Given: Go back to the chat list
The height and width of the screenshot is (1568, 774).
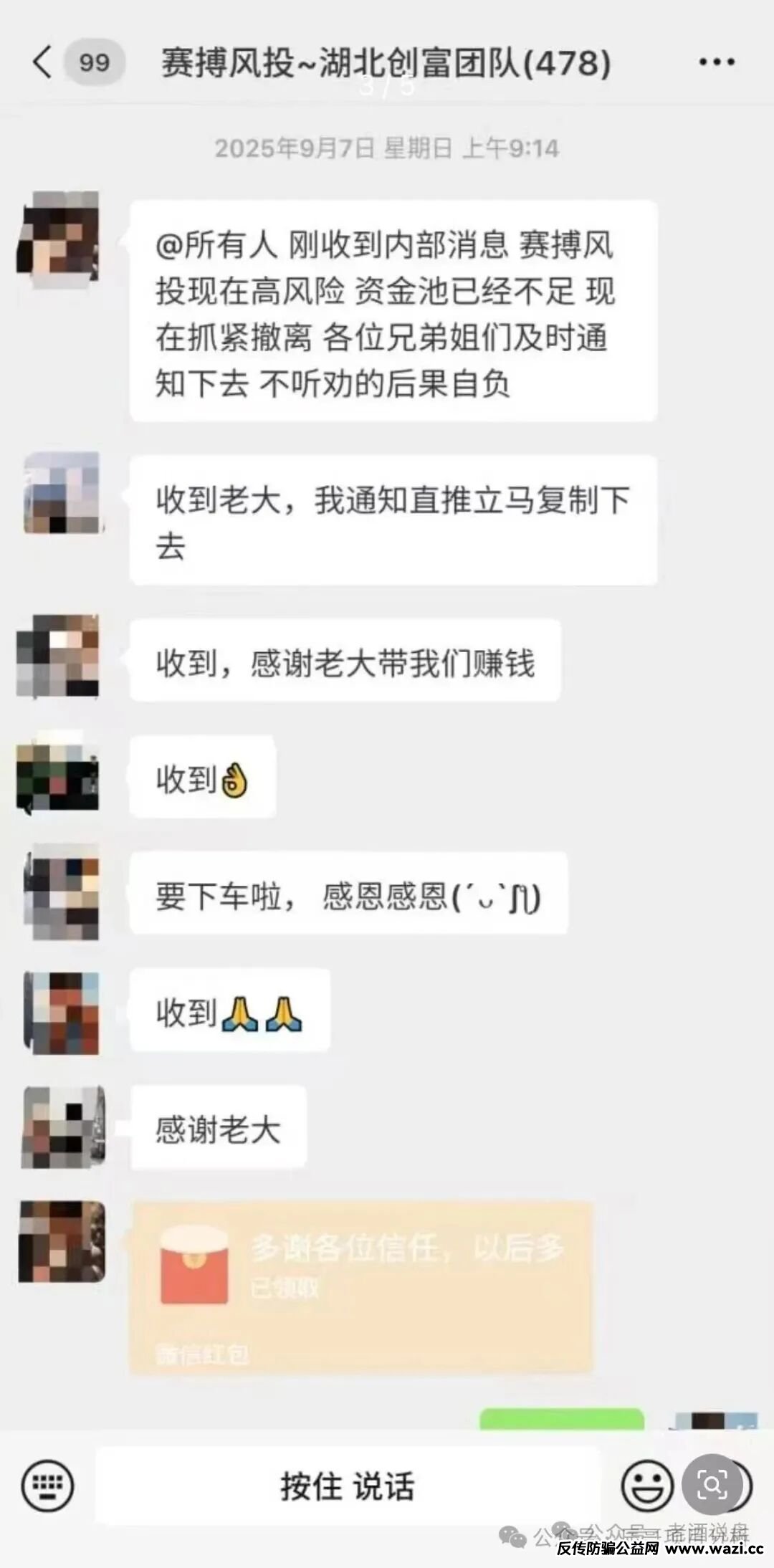Looking at the screenshot, I should pyautogui.click(x=43, y=62).
